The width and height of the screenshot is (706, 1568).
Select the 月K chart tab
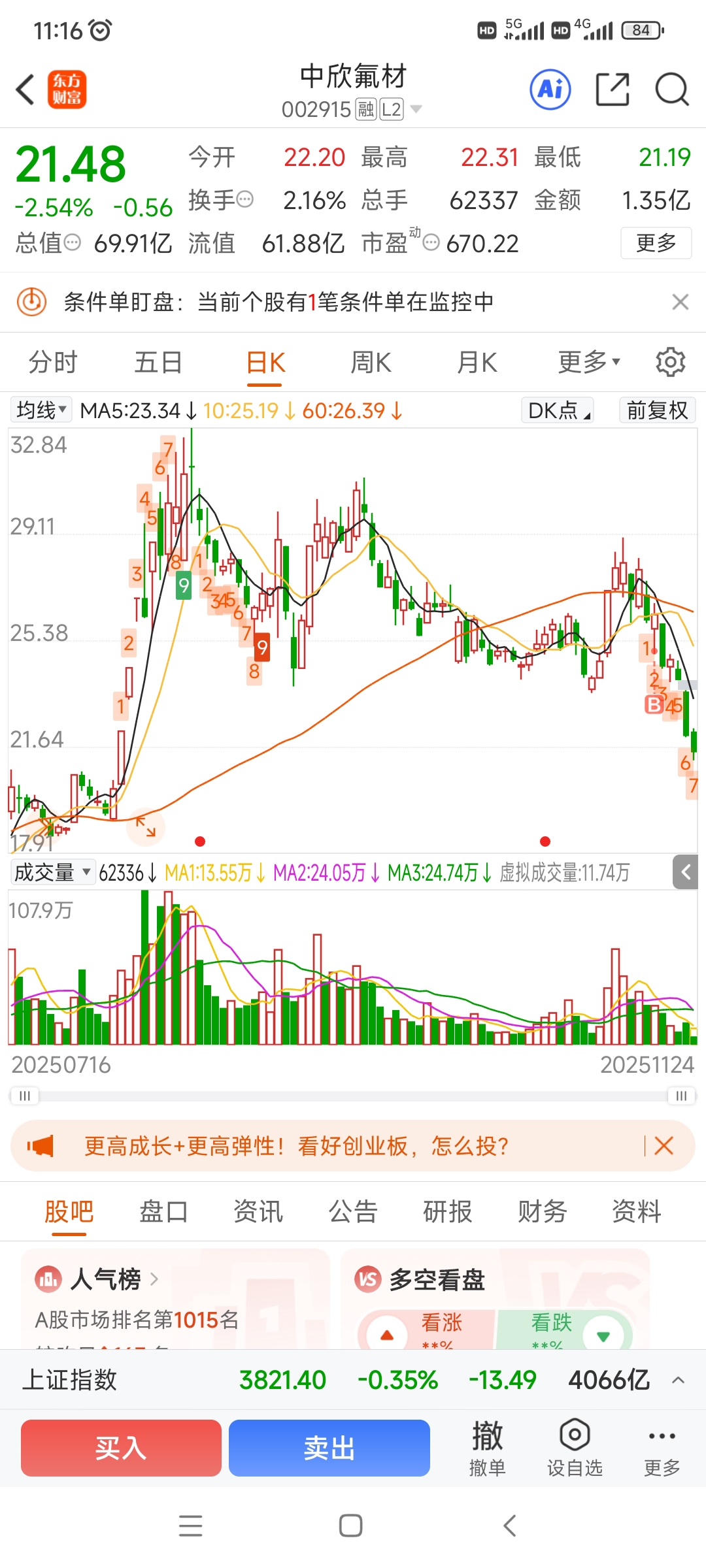[477, 362]
